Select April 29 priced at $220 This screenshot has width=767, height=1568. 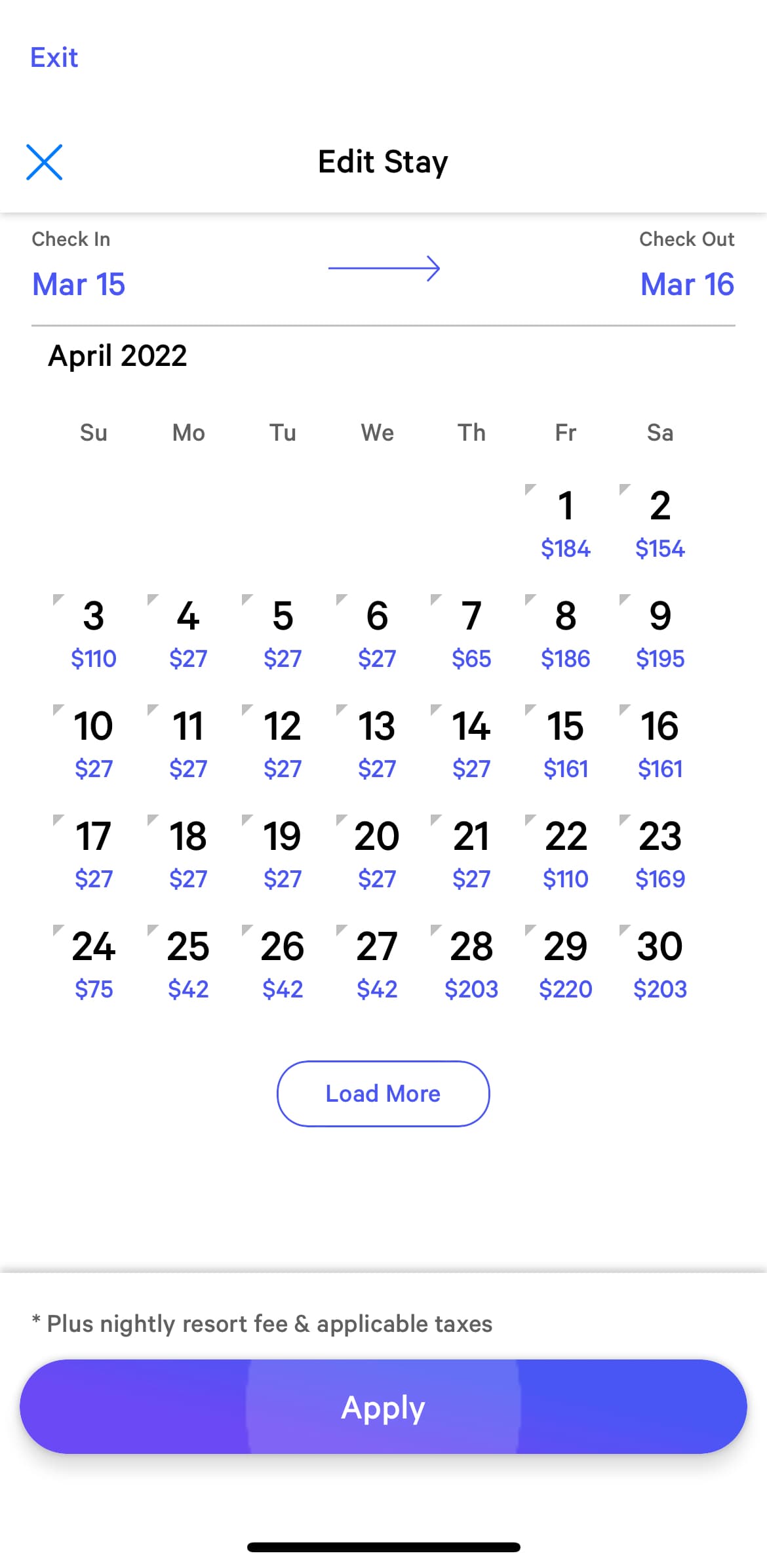566,964
